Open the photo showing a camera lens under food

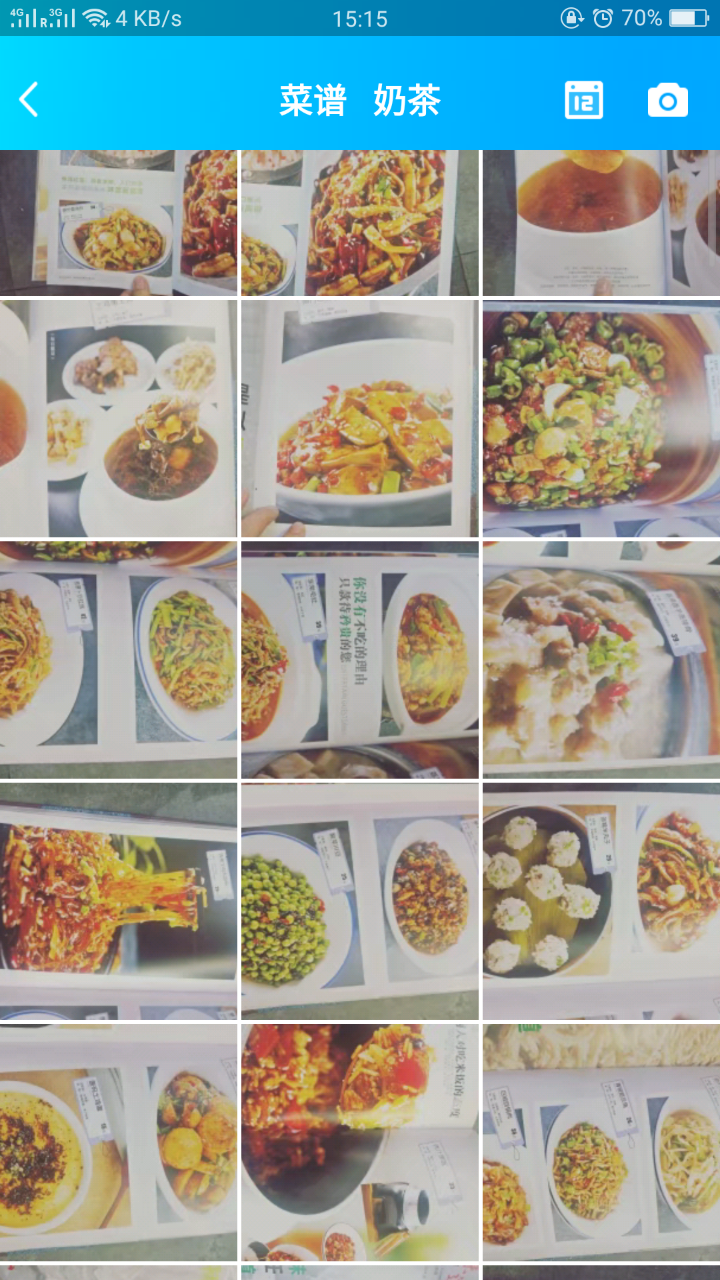(359, 1141)
